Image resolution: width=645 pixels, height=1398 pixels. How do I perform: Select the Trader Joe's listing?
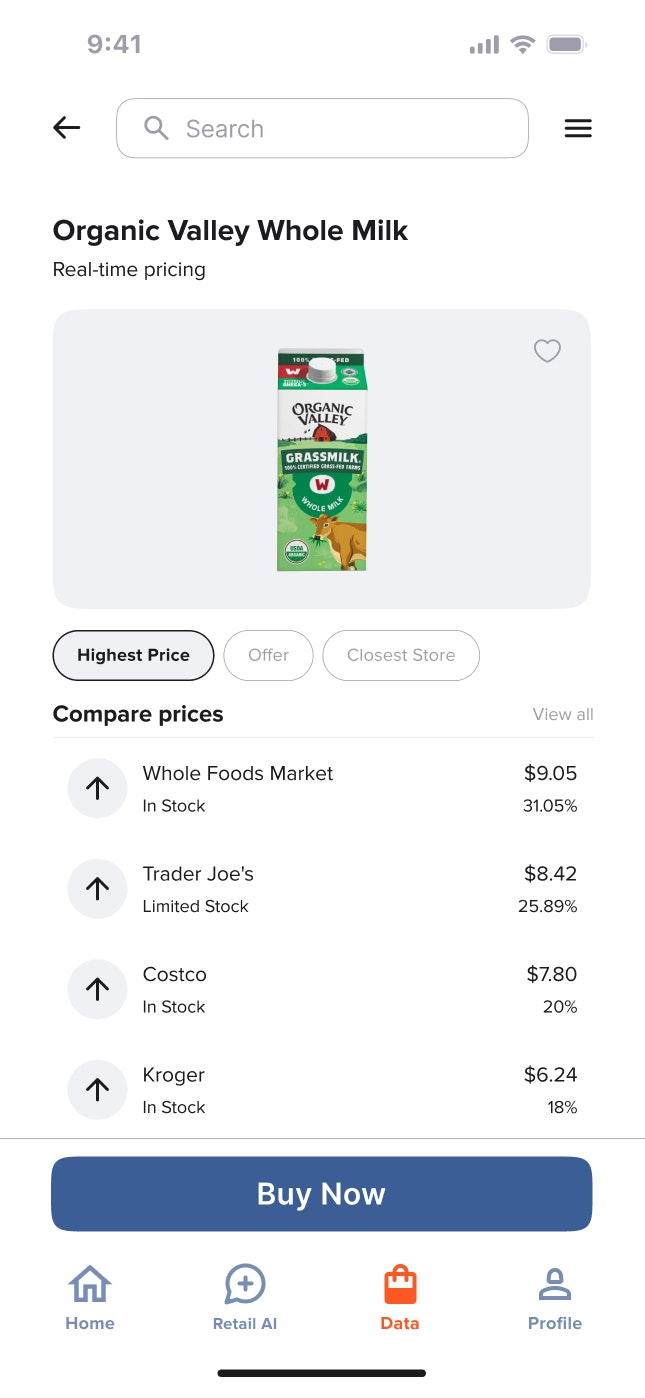click(x=322, y=889)
